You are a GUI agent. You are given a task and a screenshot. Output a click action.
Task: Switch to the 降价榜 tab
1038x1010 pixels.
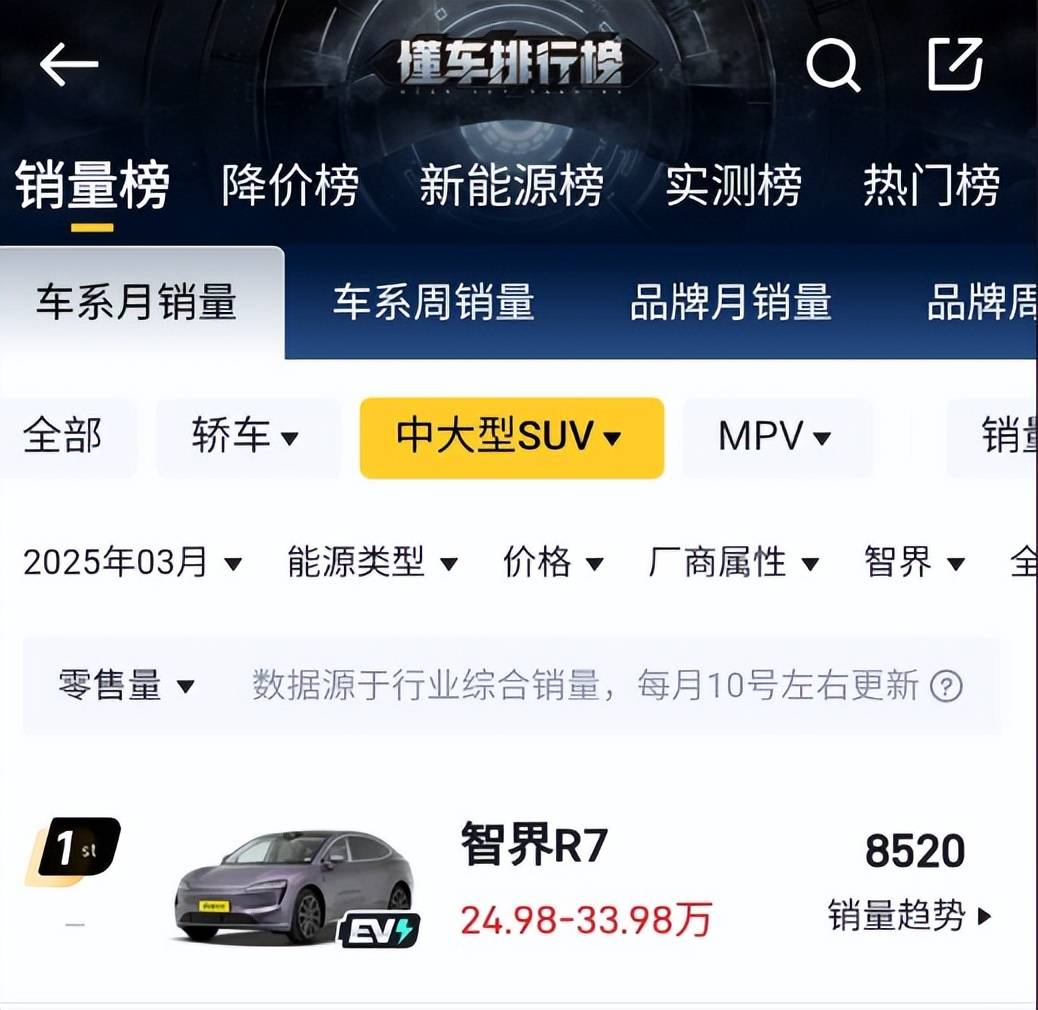click(290, 185)
